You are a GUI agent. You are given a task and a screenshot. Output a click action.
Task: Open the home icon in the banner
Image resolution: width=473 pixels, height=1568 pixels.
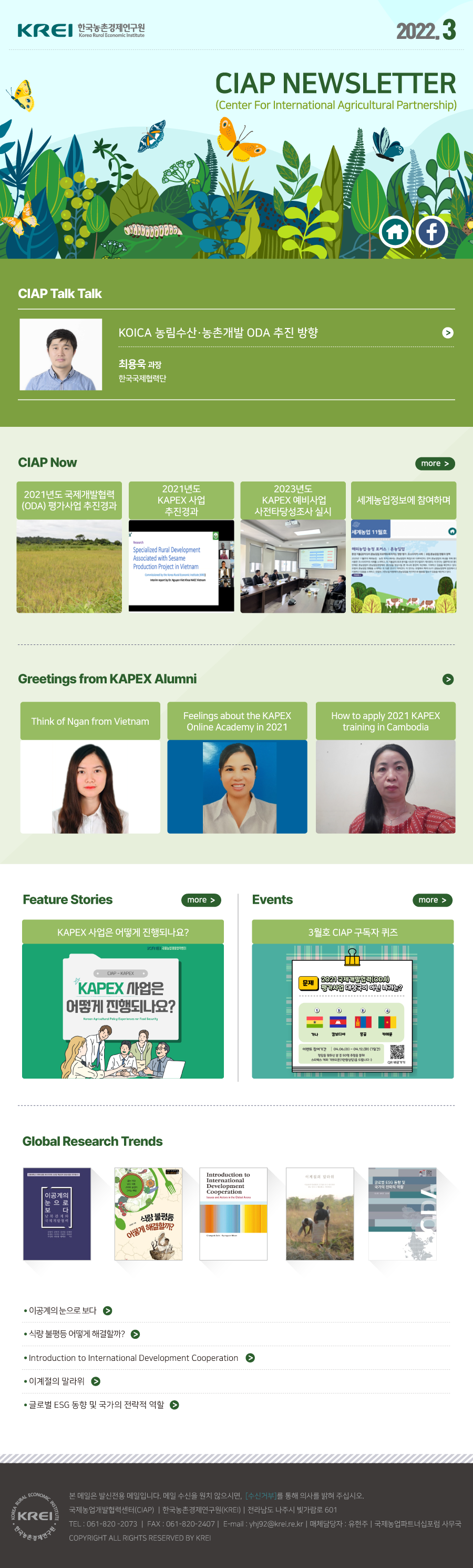395,231
